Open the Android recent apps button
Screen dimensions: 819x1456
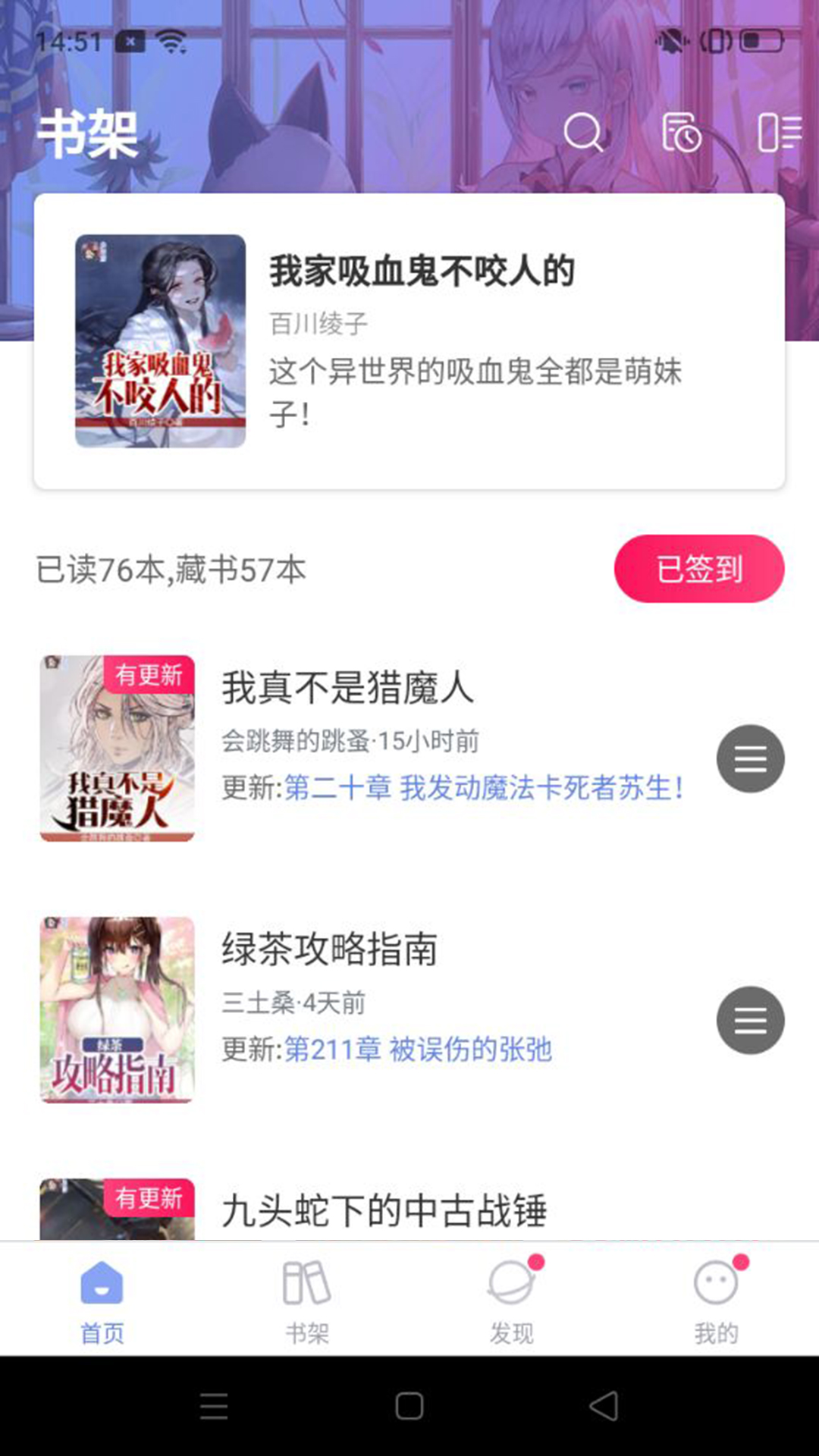point(215,1407)
